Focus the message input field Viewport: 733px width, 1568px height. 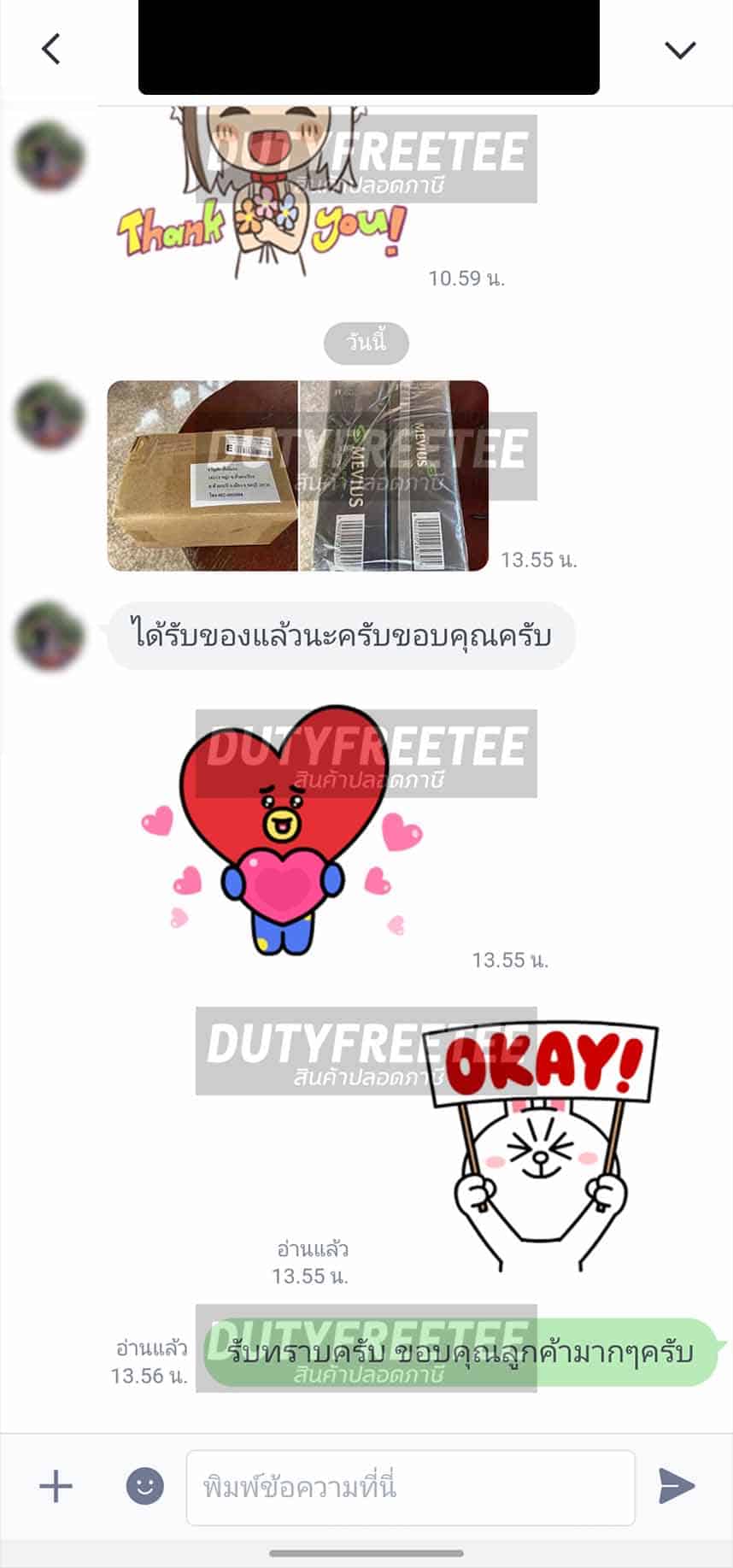pyautogui.click(x=410, y=1487)
